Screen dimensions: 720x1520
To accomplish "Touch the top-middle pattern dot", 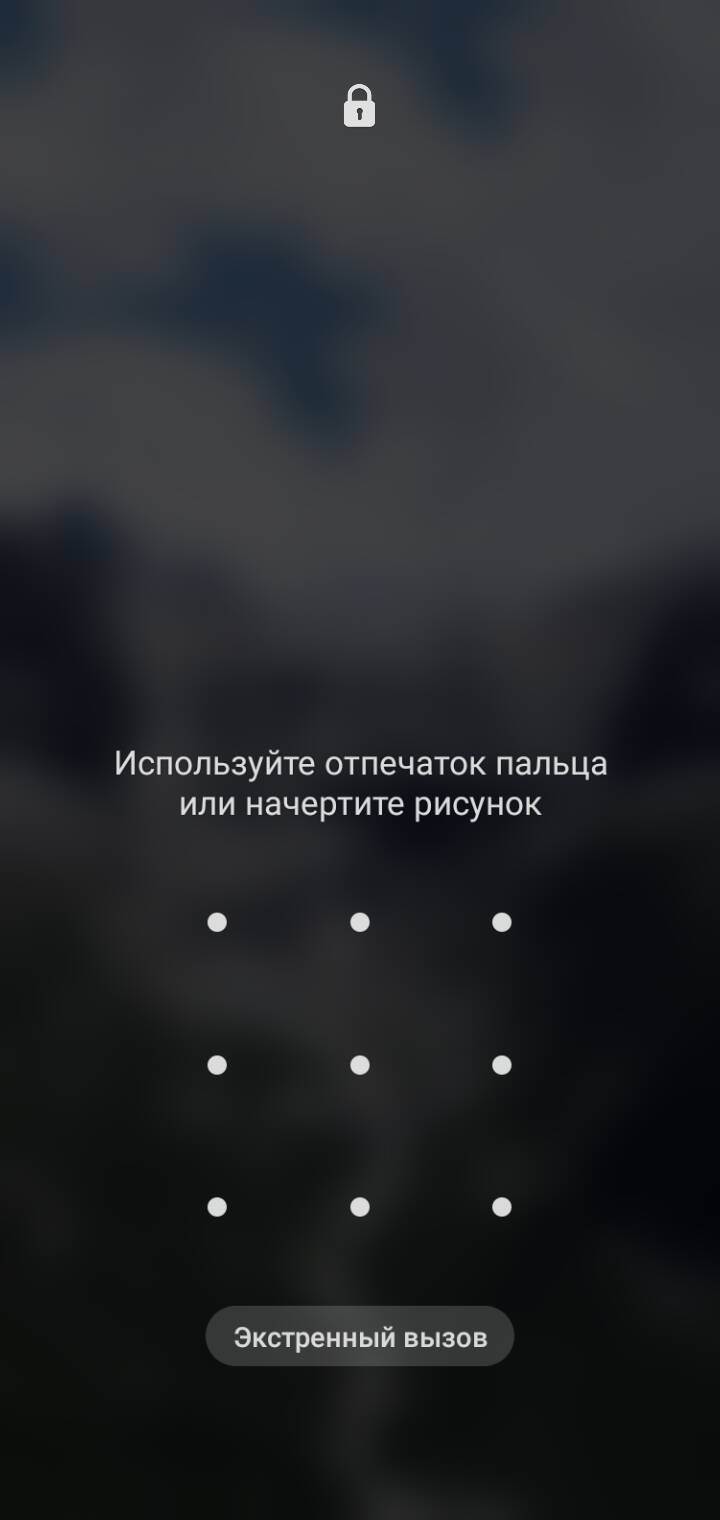I will click(360, 922).
